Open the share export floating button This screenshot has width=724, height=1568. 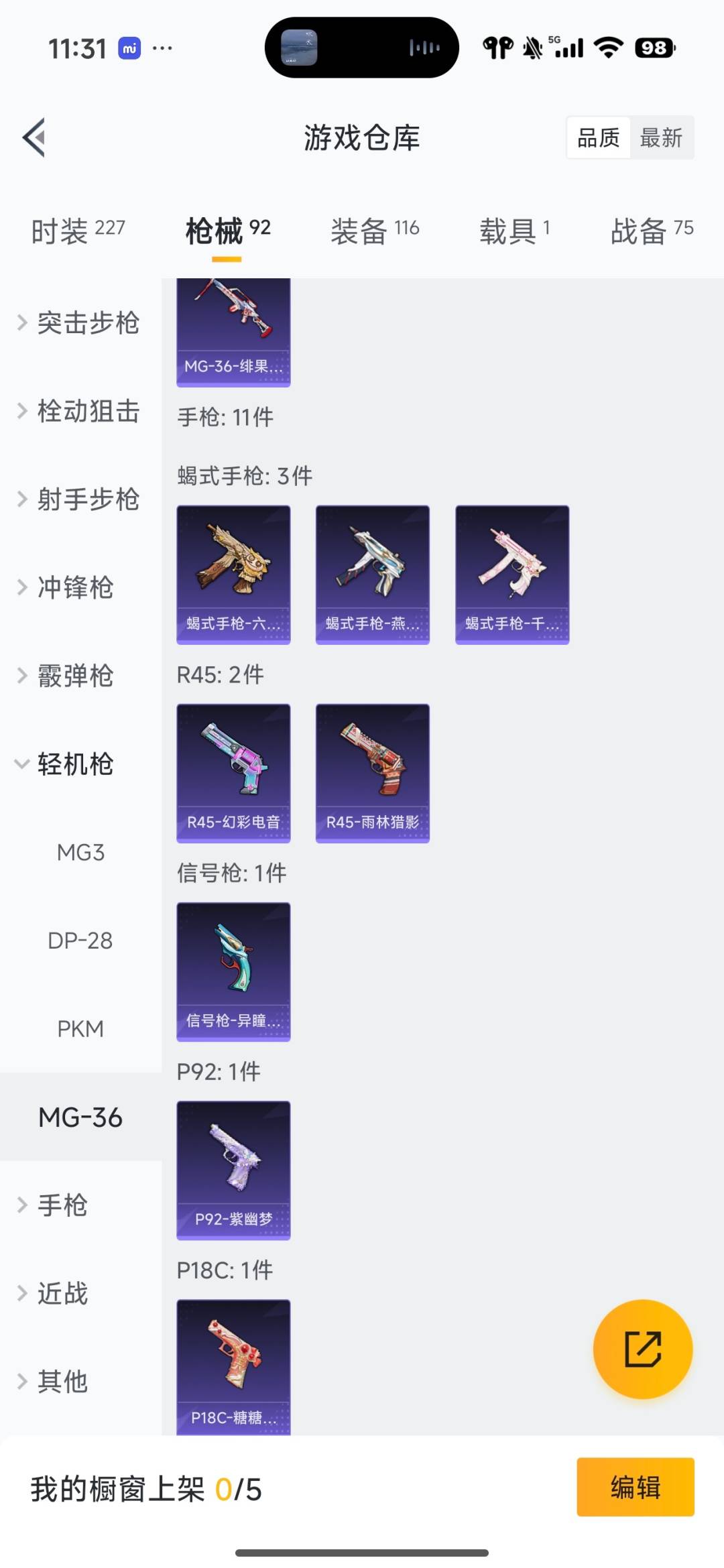pos(642,1350)
